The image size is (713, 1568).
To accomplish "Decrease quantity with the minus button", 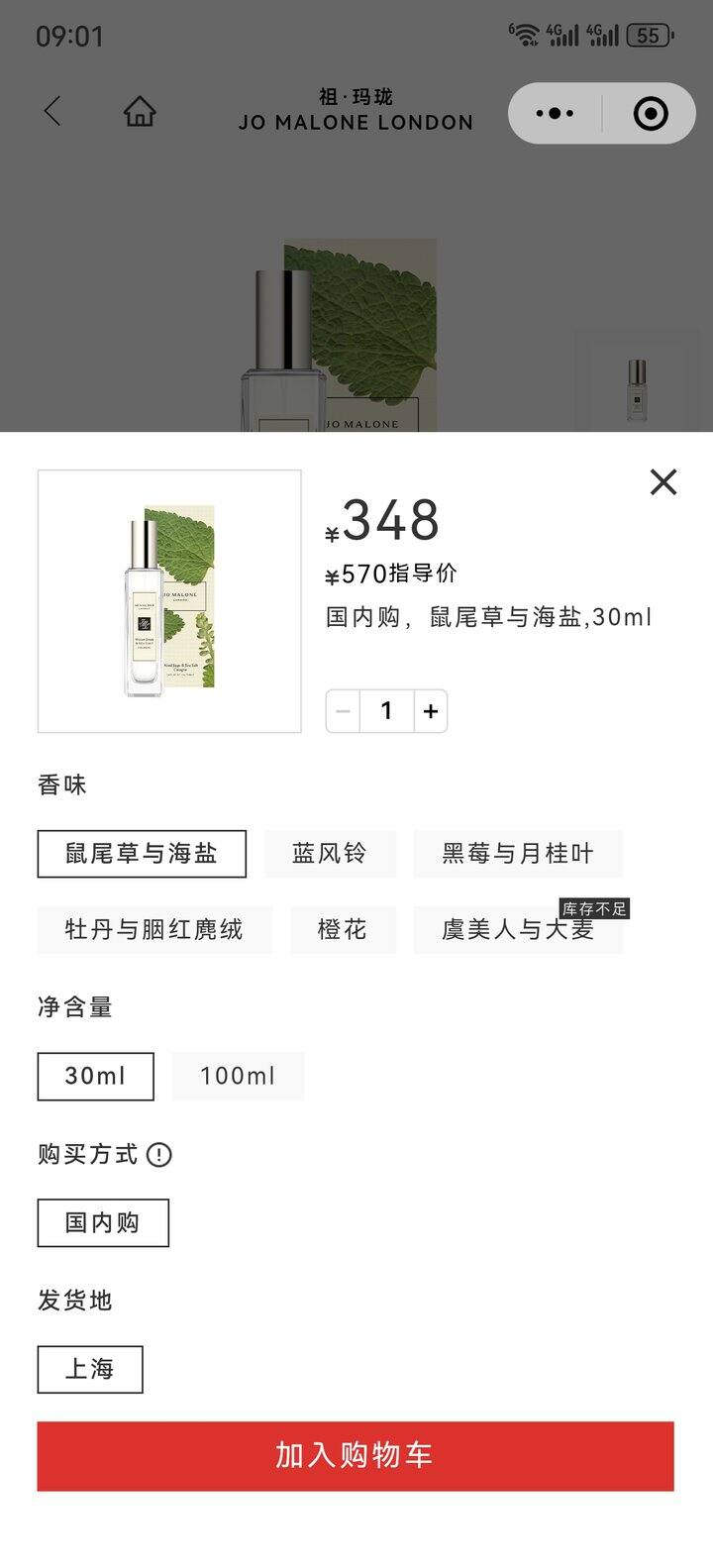I will coord(343,711).
